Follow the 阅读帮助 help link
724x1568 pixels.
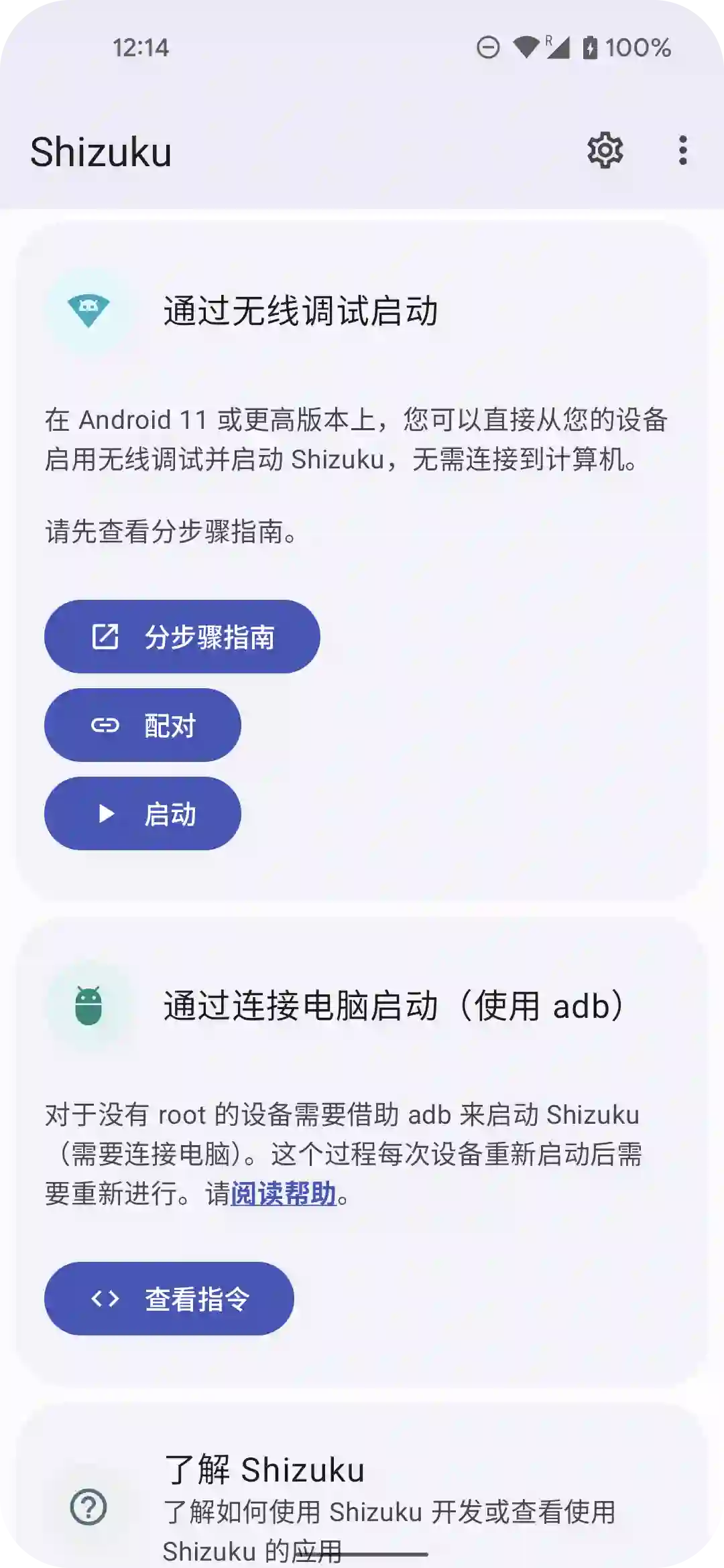[283, 1193]
